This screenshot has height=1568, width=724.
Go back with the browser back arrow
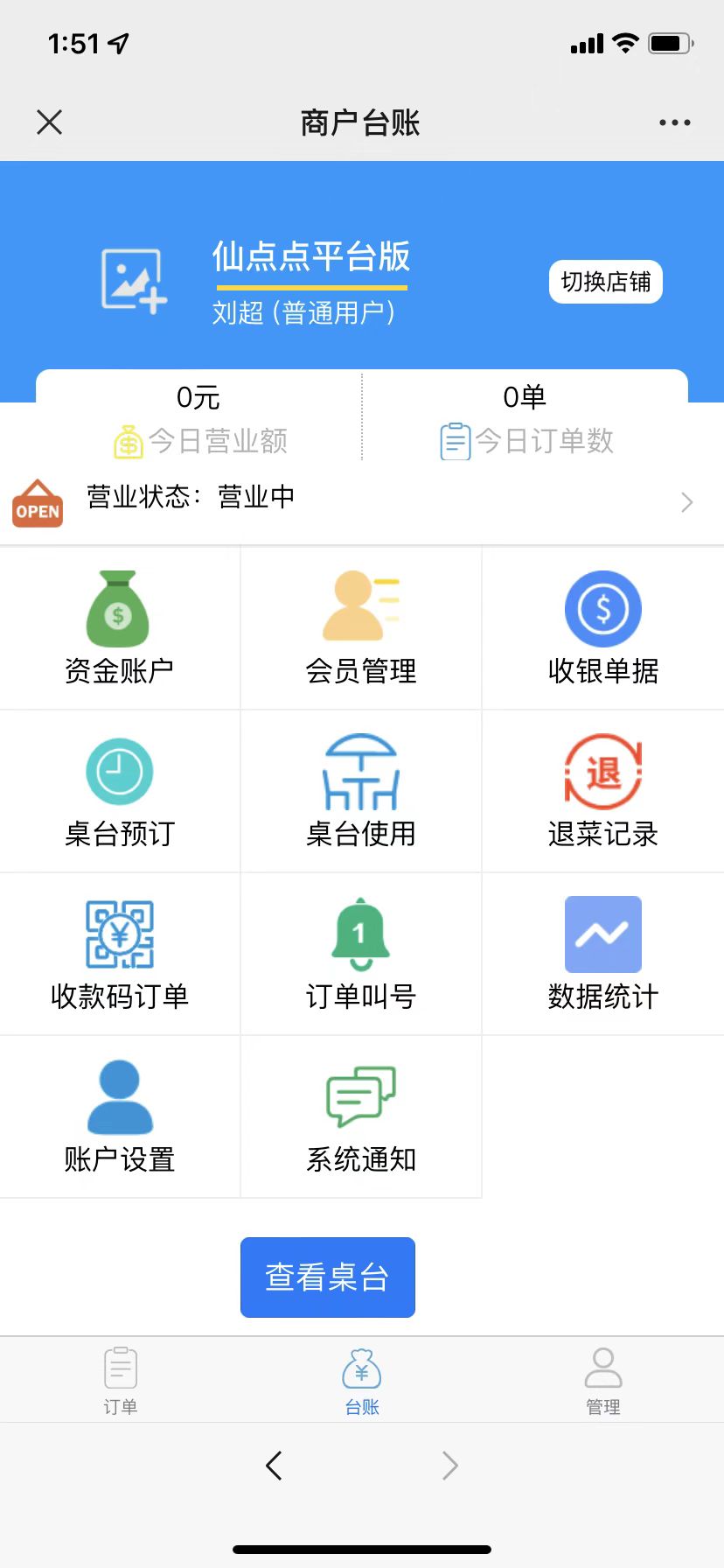[x=274, y=1465]
